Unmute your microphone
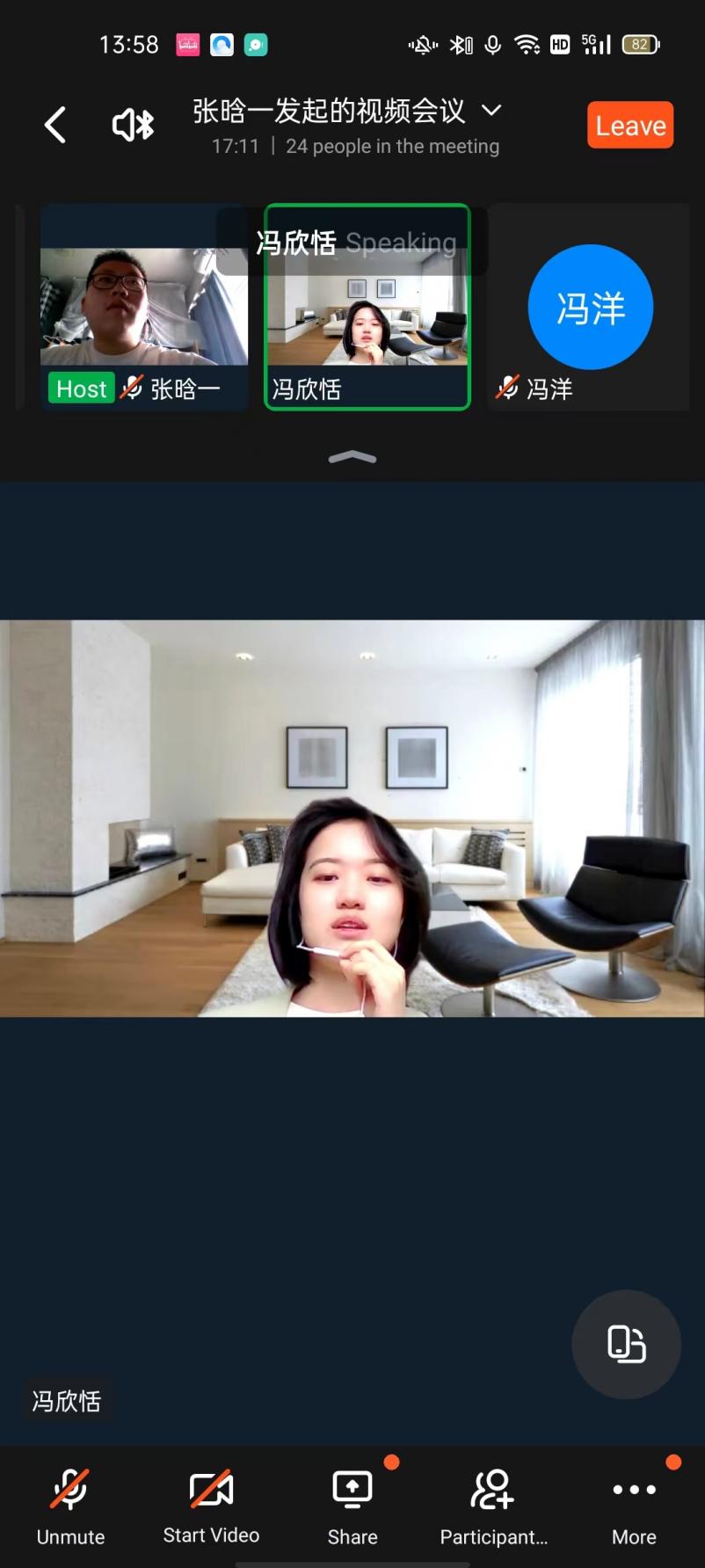Viewport: 705px width, 1568px height. click(x=70, y=1506)
